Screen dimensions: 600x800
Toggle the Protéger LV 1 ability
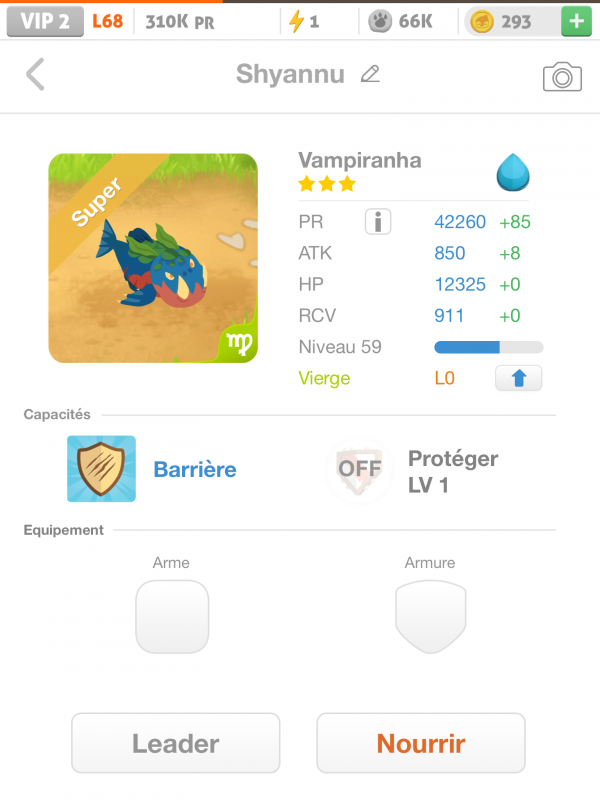359,469
